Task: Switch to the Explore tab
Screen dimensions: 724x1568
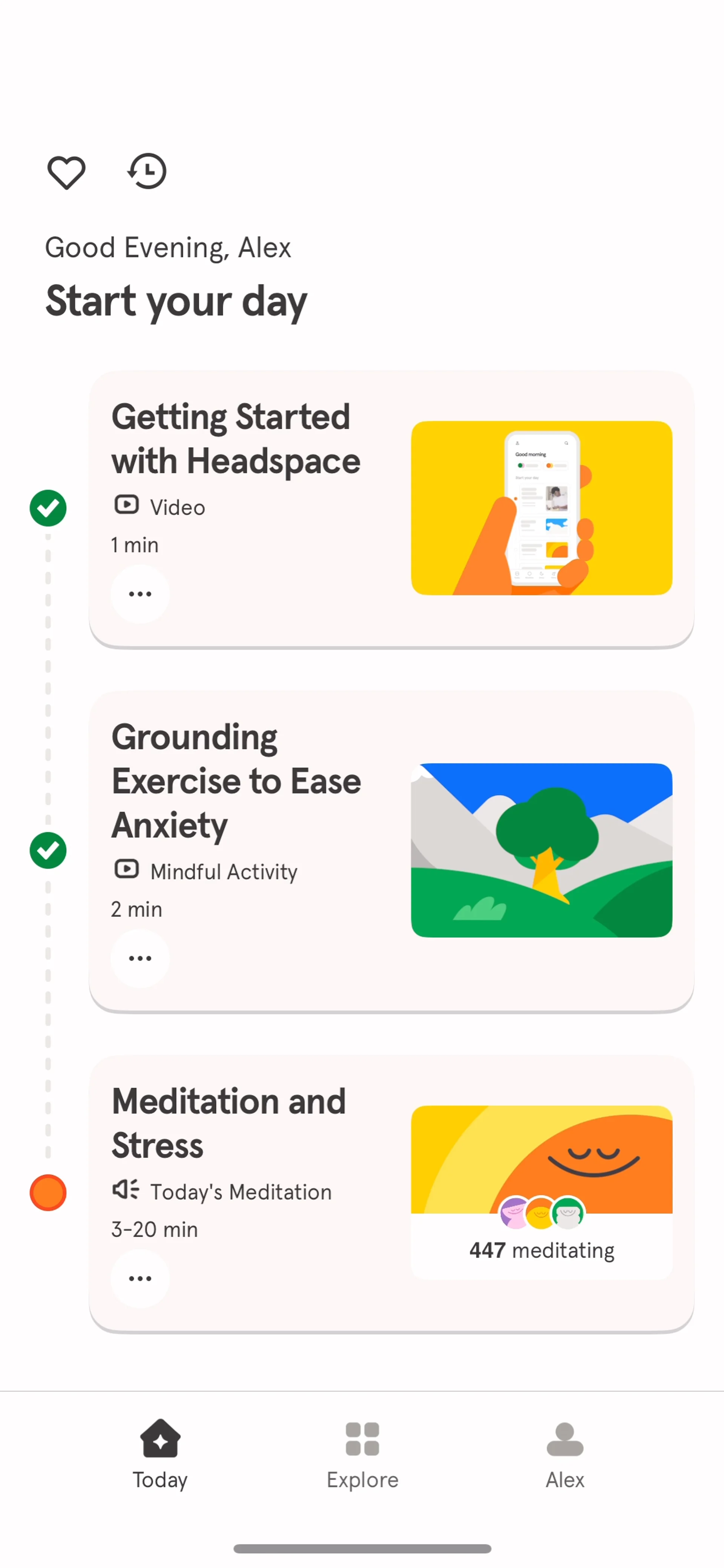Action: tap(362, 1455)
